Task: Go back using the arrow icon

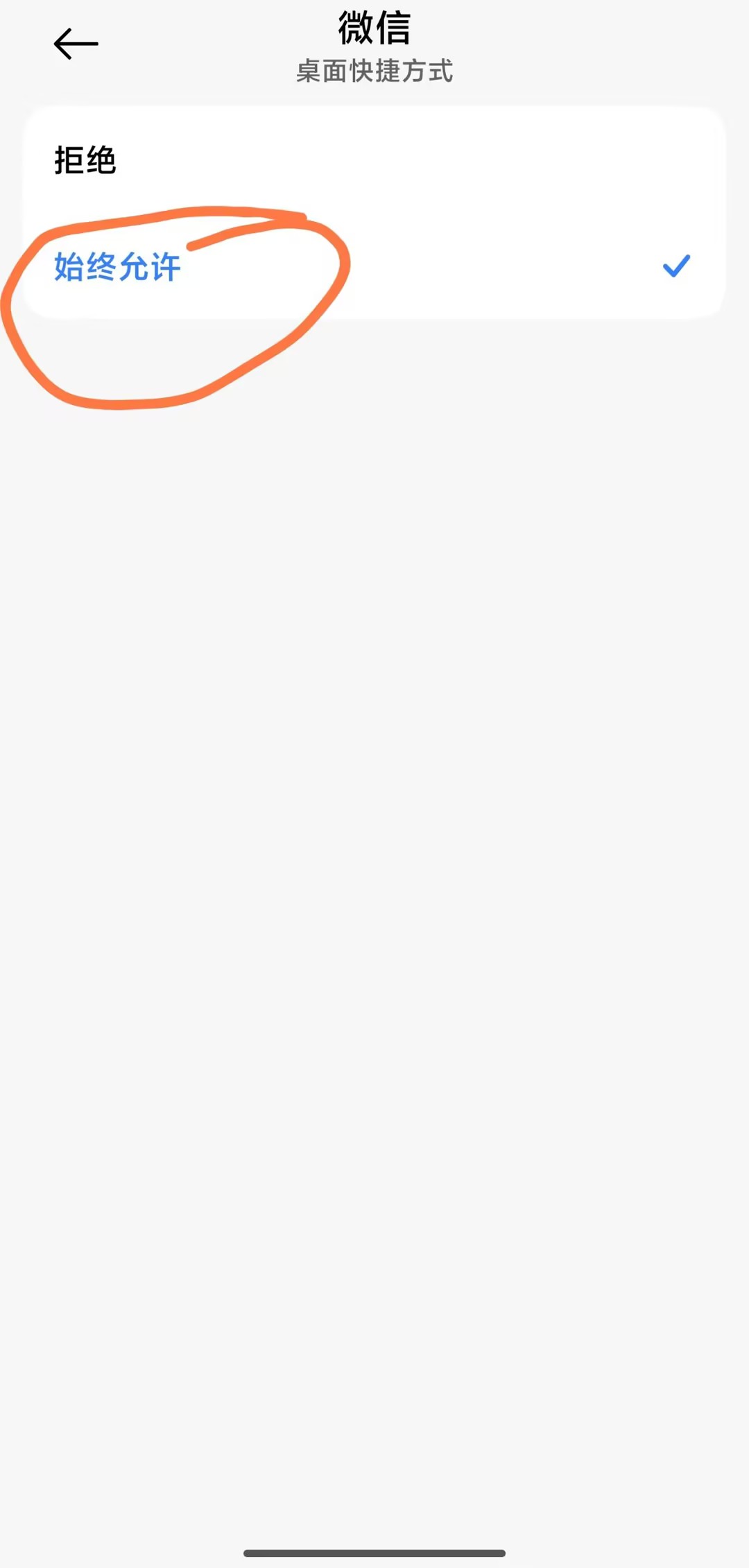Action: pyautogui.click(x=76, y=44)
